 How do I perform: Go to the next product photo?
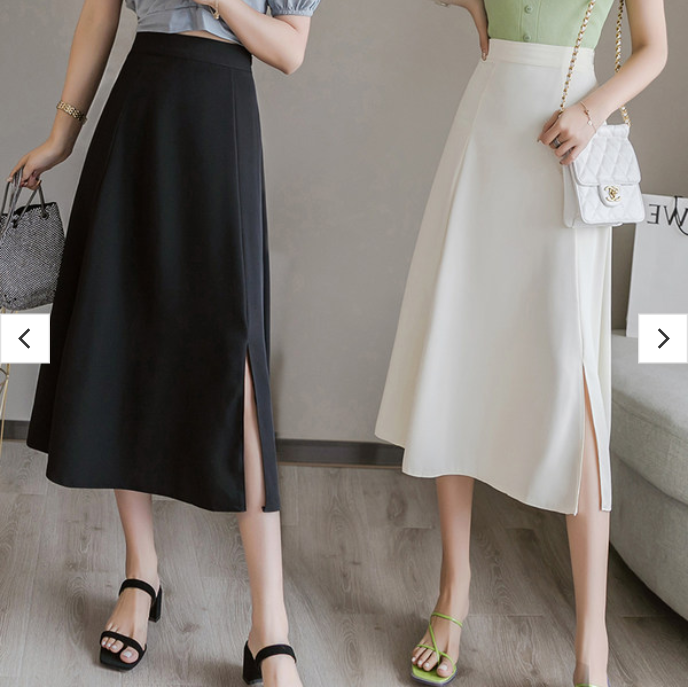tap(662, 339)
